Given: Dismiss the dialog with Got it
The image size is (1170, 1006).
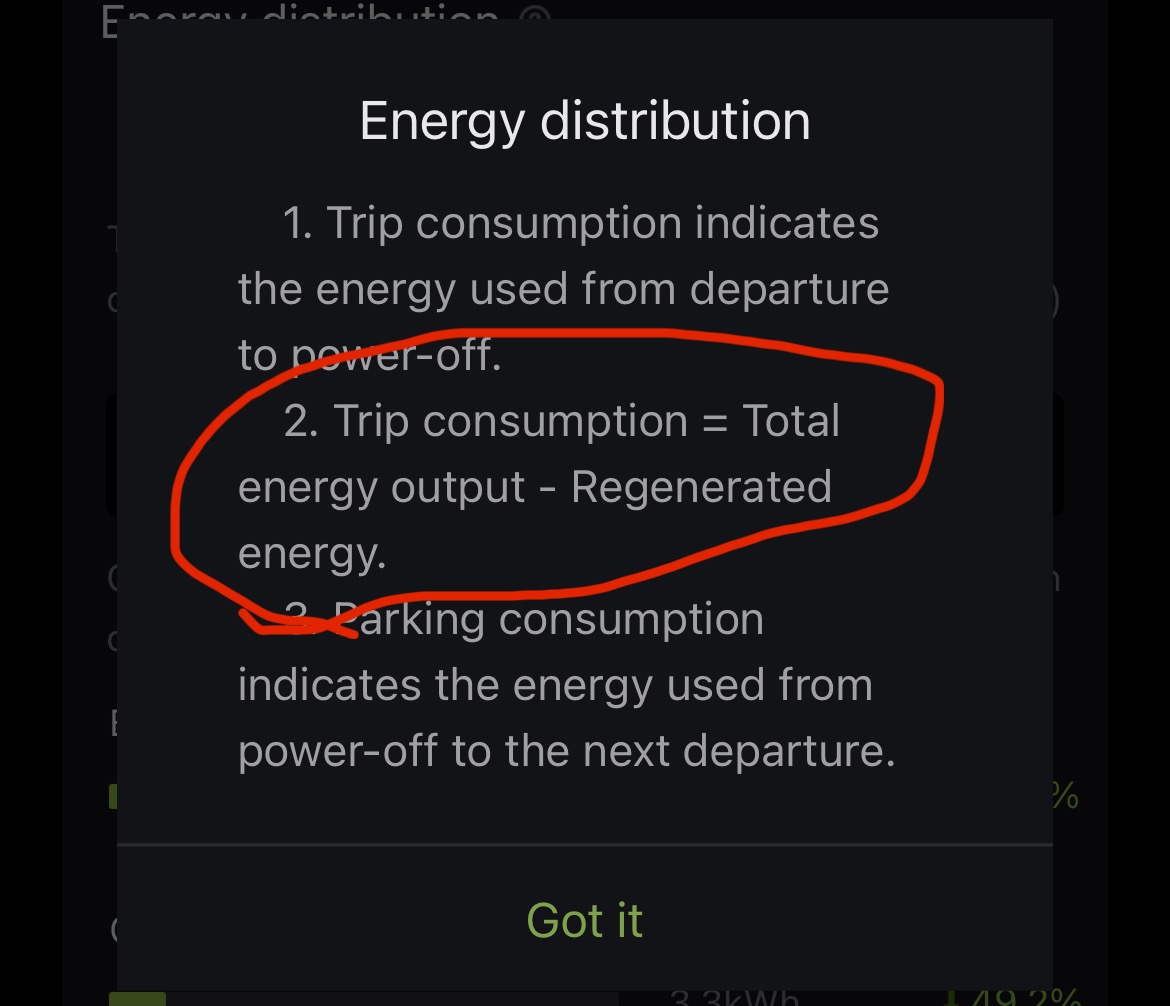Looking at the screenshot, I should pos(584,920).
